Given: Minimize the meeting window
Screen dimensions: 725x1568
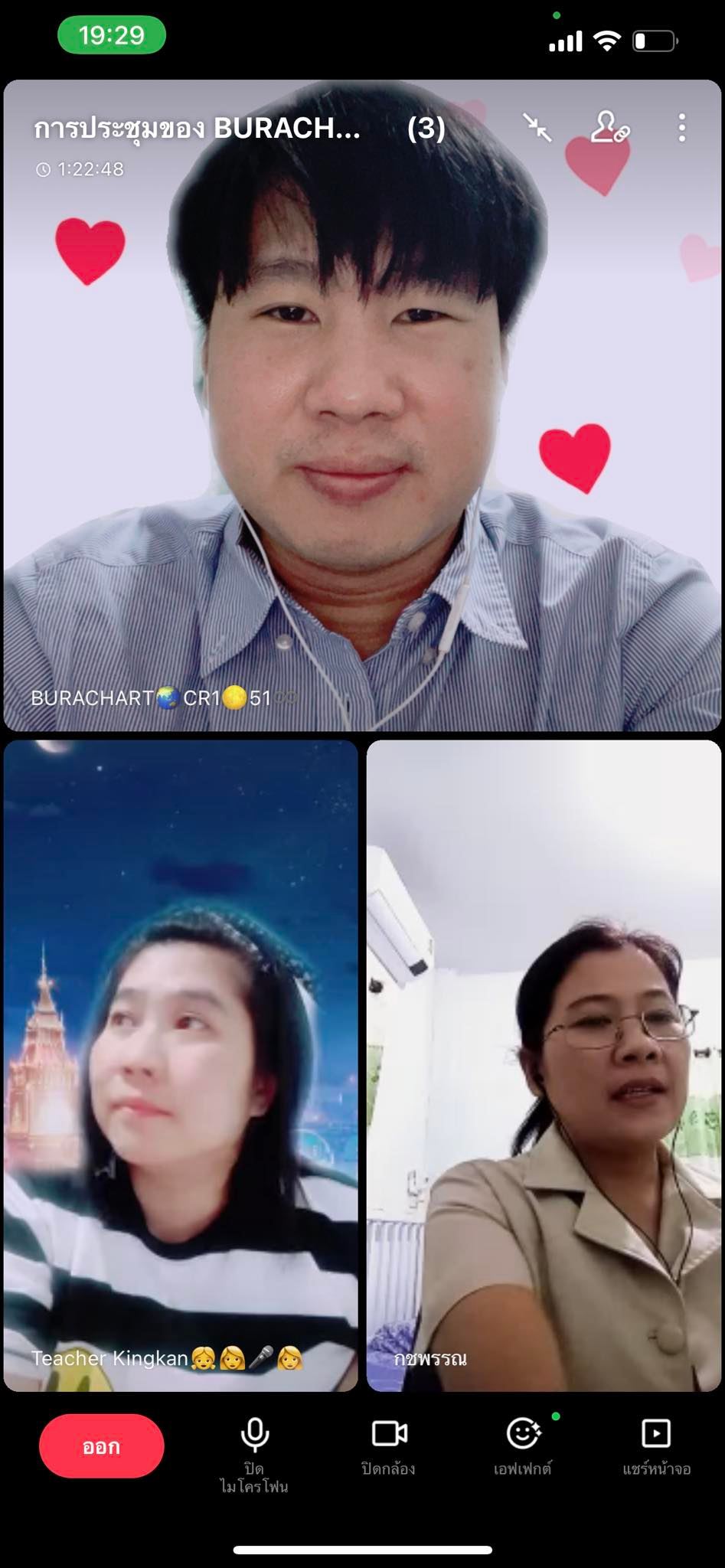Looking at the screenshot, I should coord(537,128).
